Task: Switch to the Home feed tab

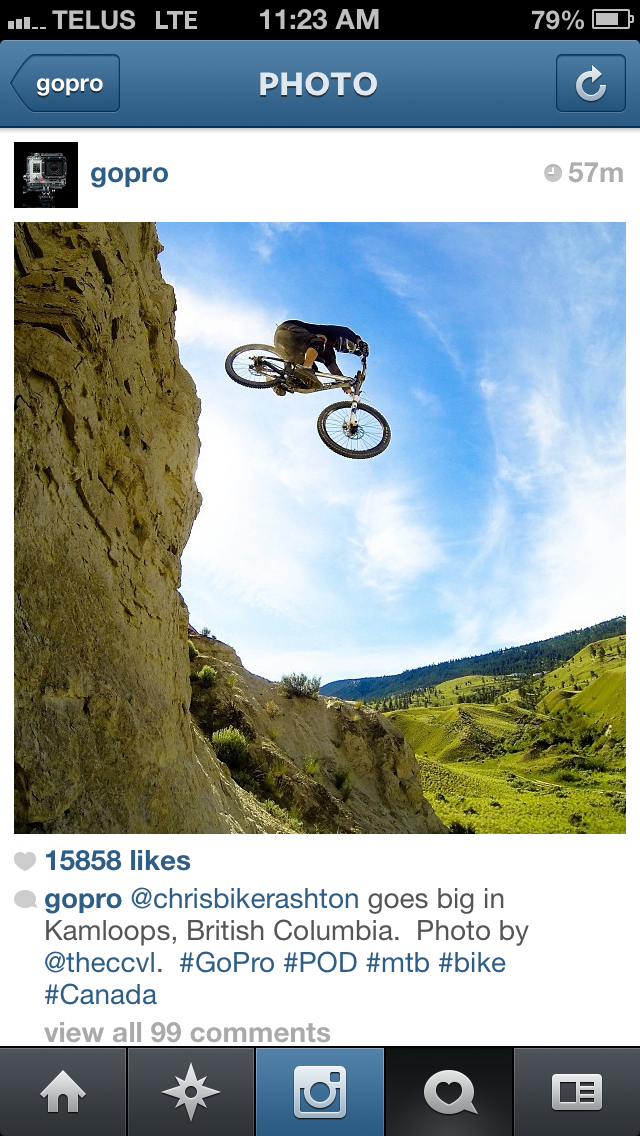Action: [63, 1092]
